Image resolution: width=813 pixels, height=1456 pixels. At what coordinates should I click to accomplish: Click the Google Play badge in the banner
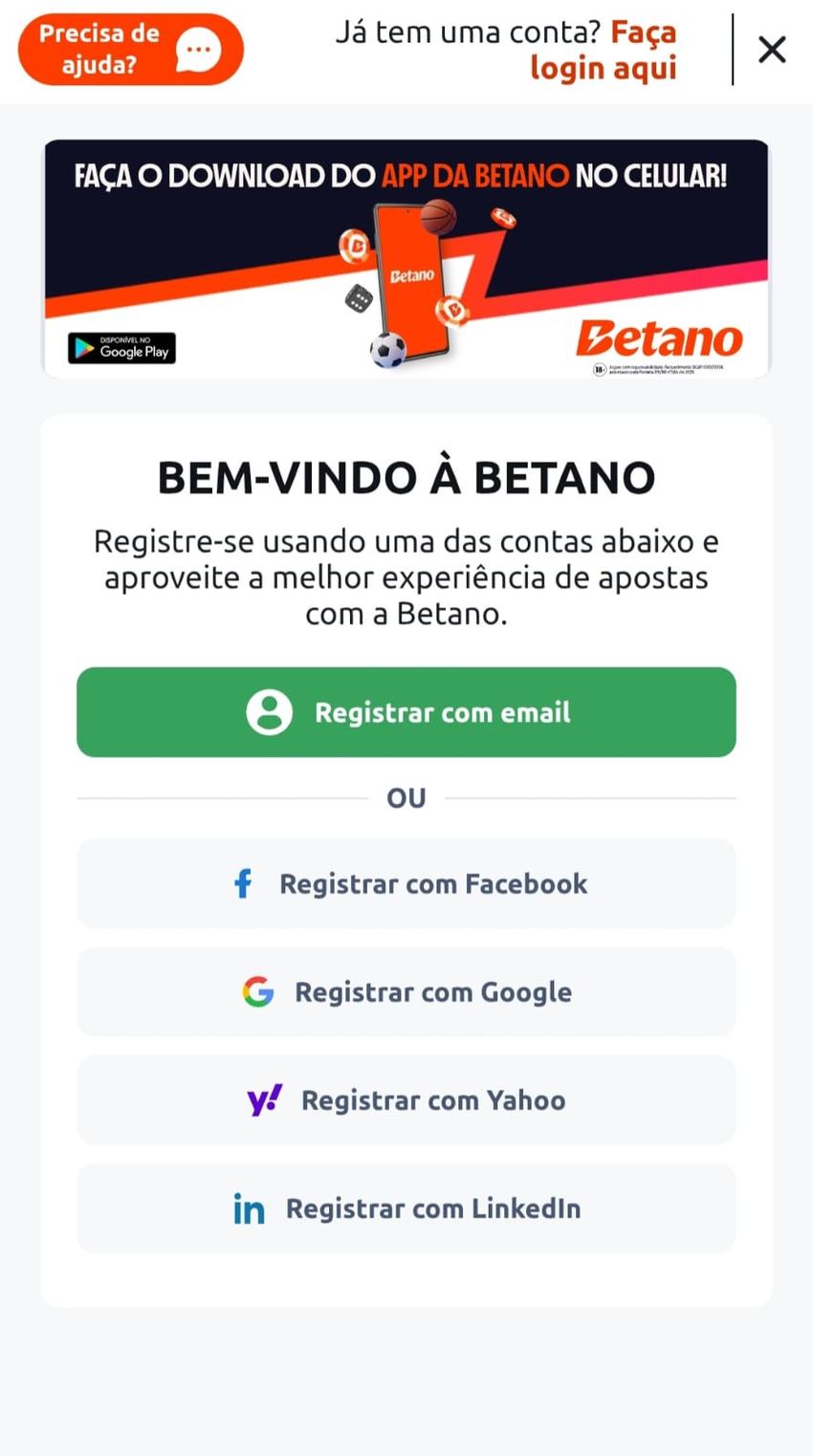(x=121, y=348)
